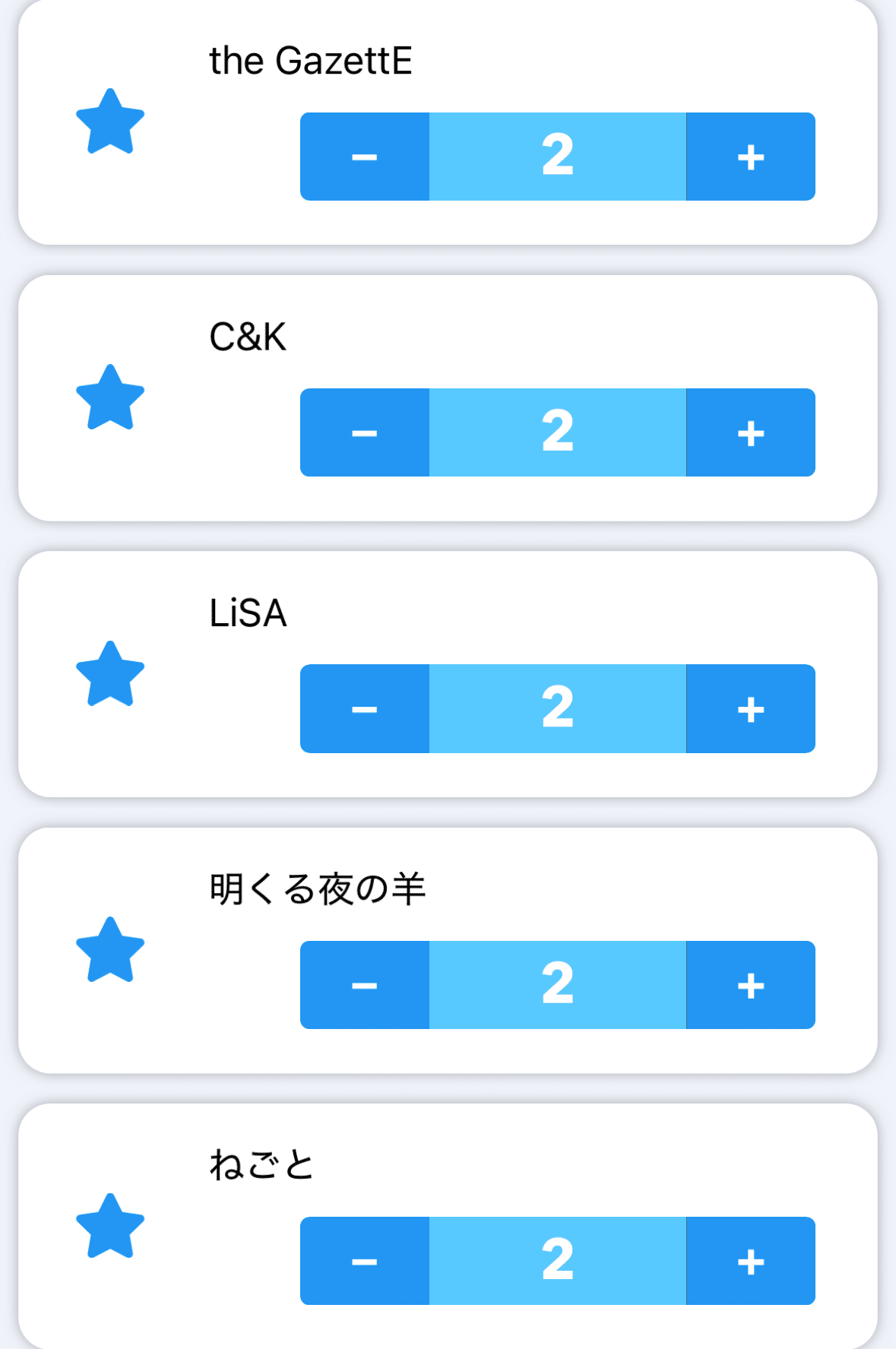The height and width of the screenshot is (1349, 896).
Task: Raise the ねごと count with plus
Action: click(x=751, y=1261)
